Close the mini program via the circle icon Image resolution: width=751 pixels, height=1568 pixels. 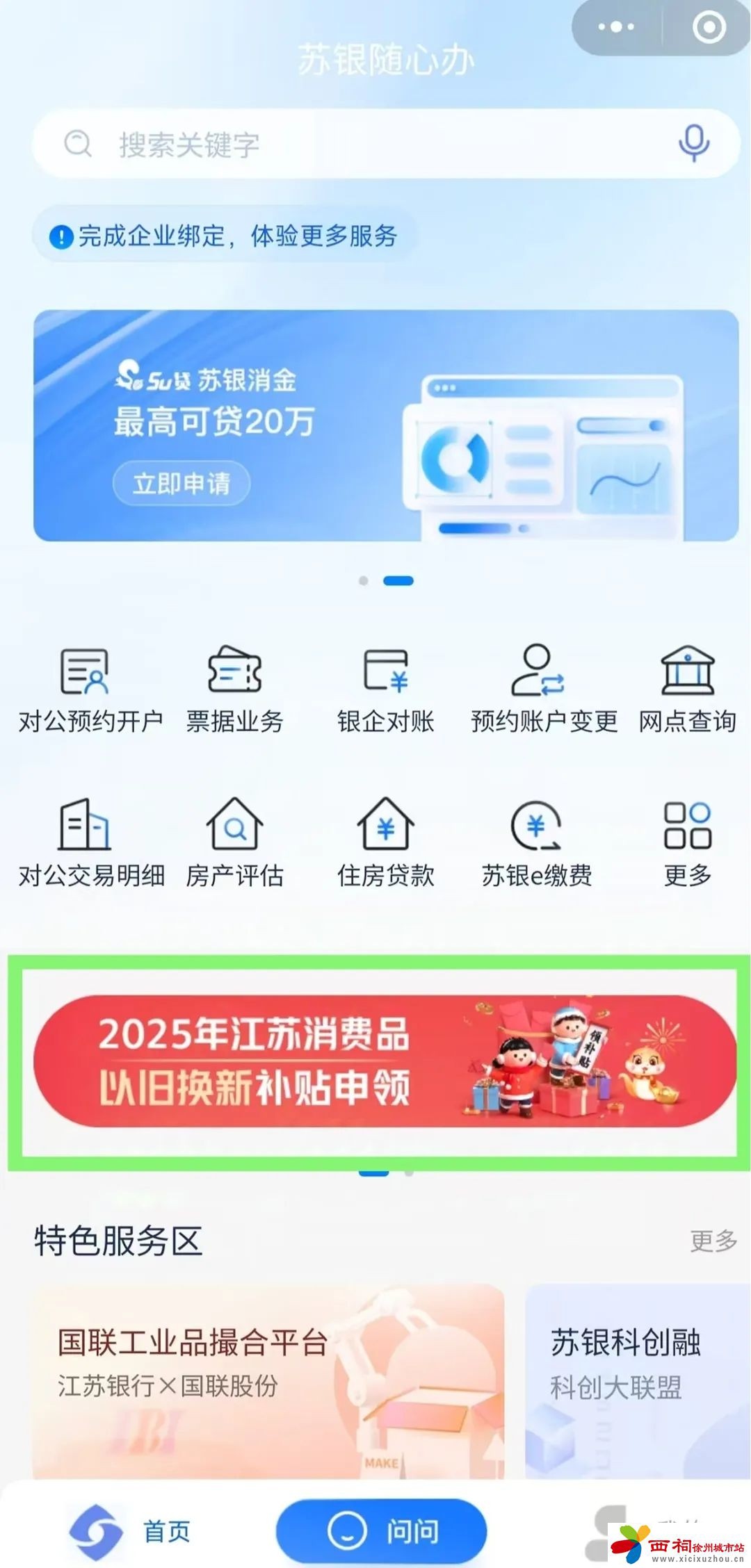click(709, 28)
